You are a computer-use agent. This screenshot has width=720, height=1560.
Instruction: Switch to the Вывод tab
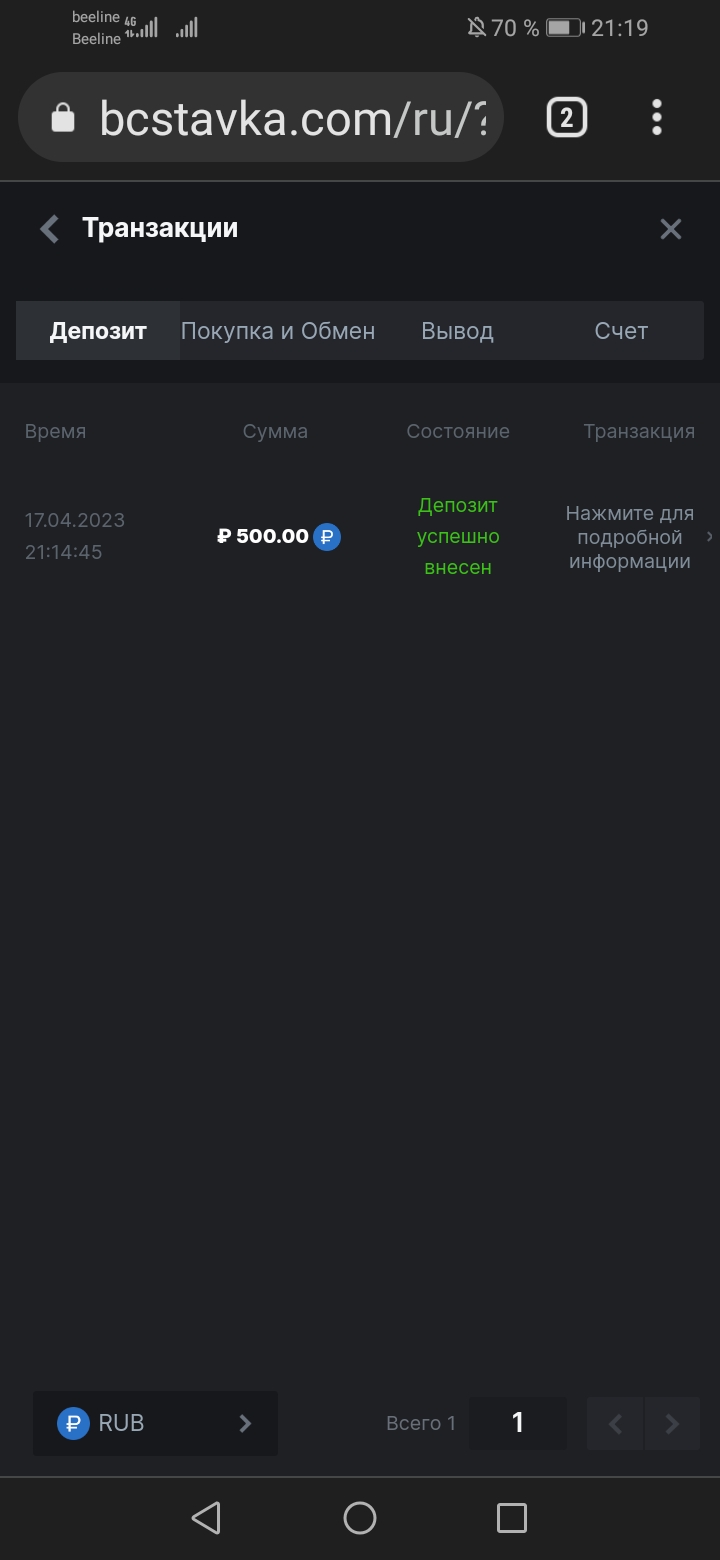457,330
